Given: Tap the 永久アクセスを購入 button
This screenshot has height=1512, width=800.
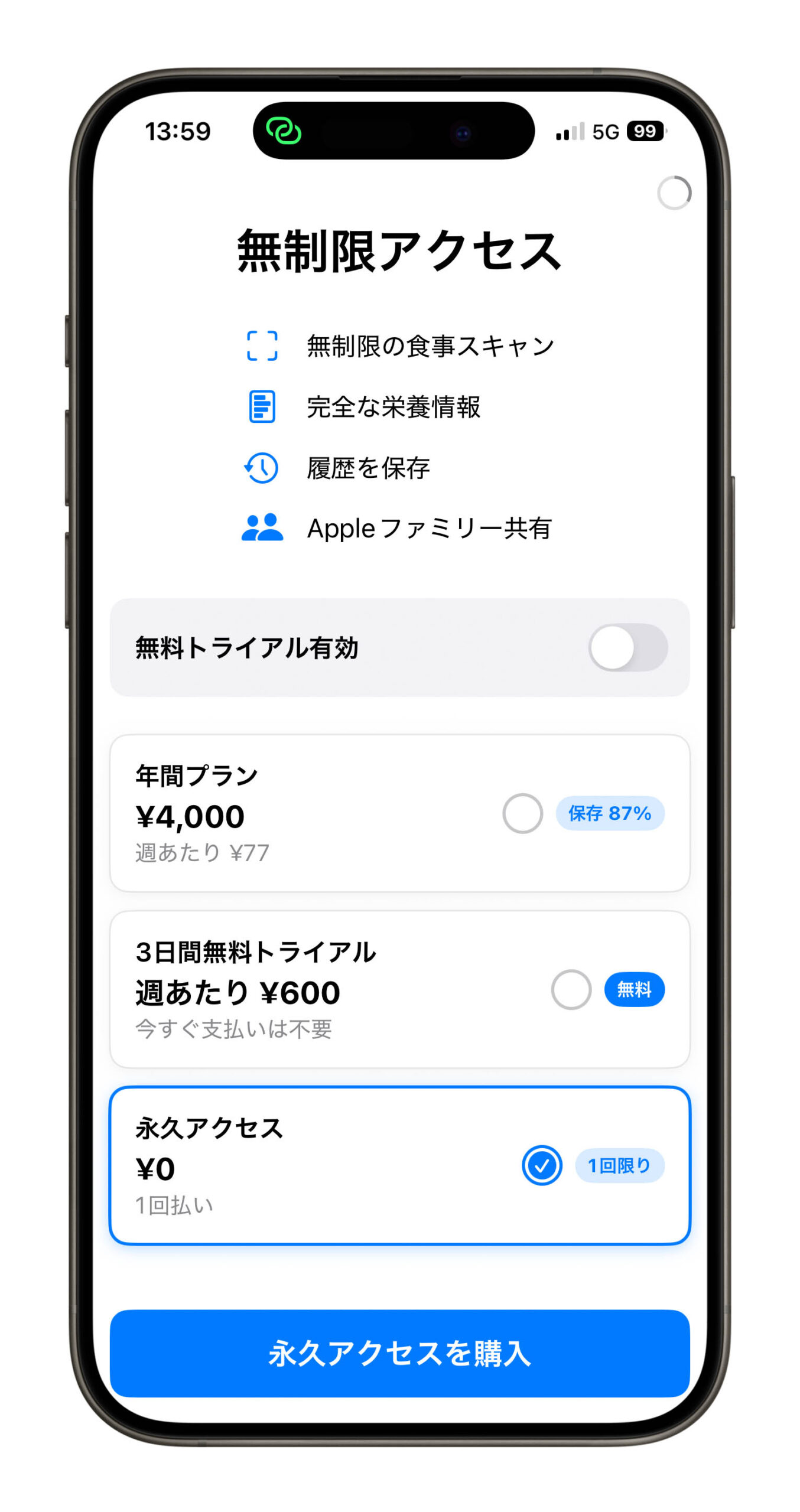Looking at the screenshot, I should 399,1353.
